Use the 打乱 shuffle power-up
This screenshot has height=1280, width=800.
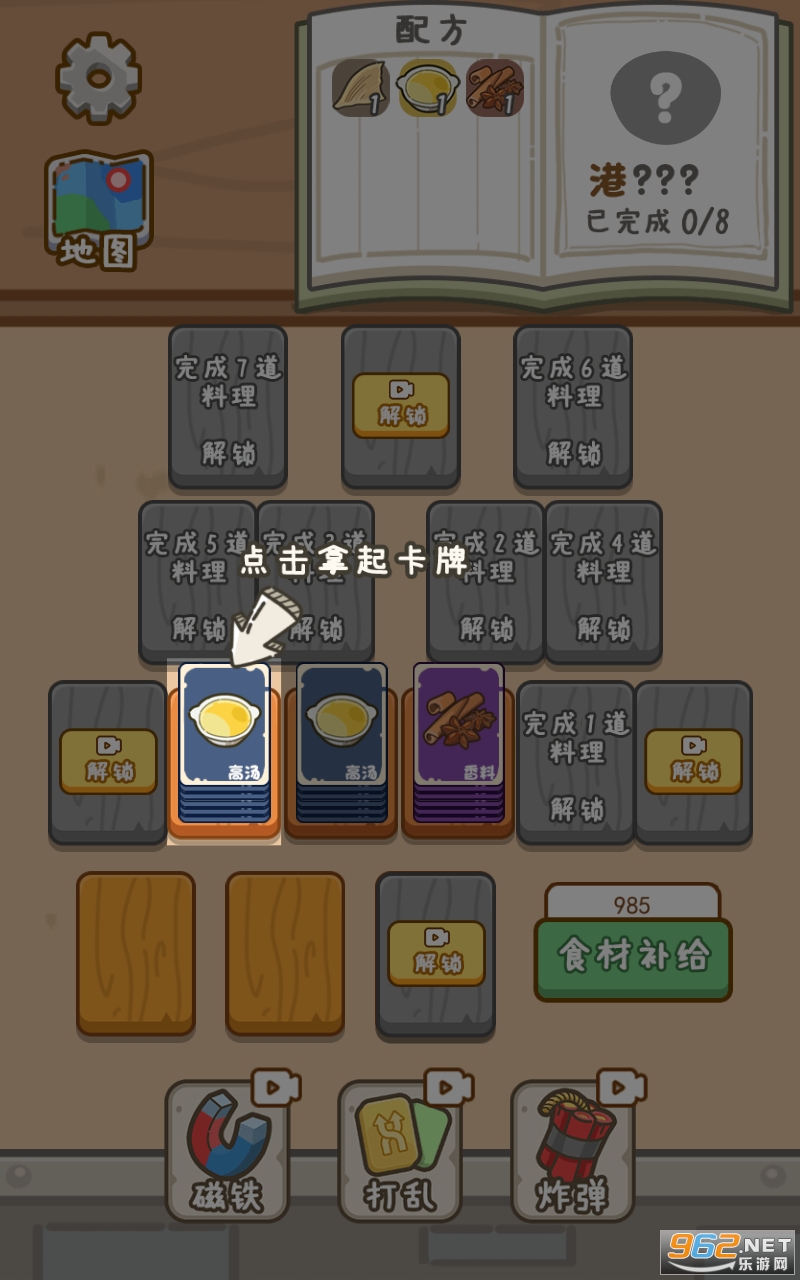(401, 1150)
